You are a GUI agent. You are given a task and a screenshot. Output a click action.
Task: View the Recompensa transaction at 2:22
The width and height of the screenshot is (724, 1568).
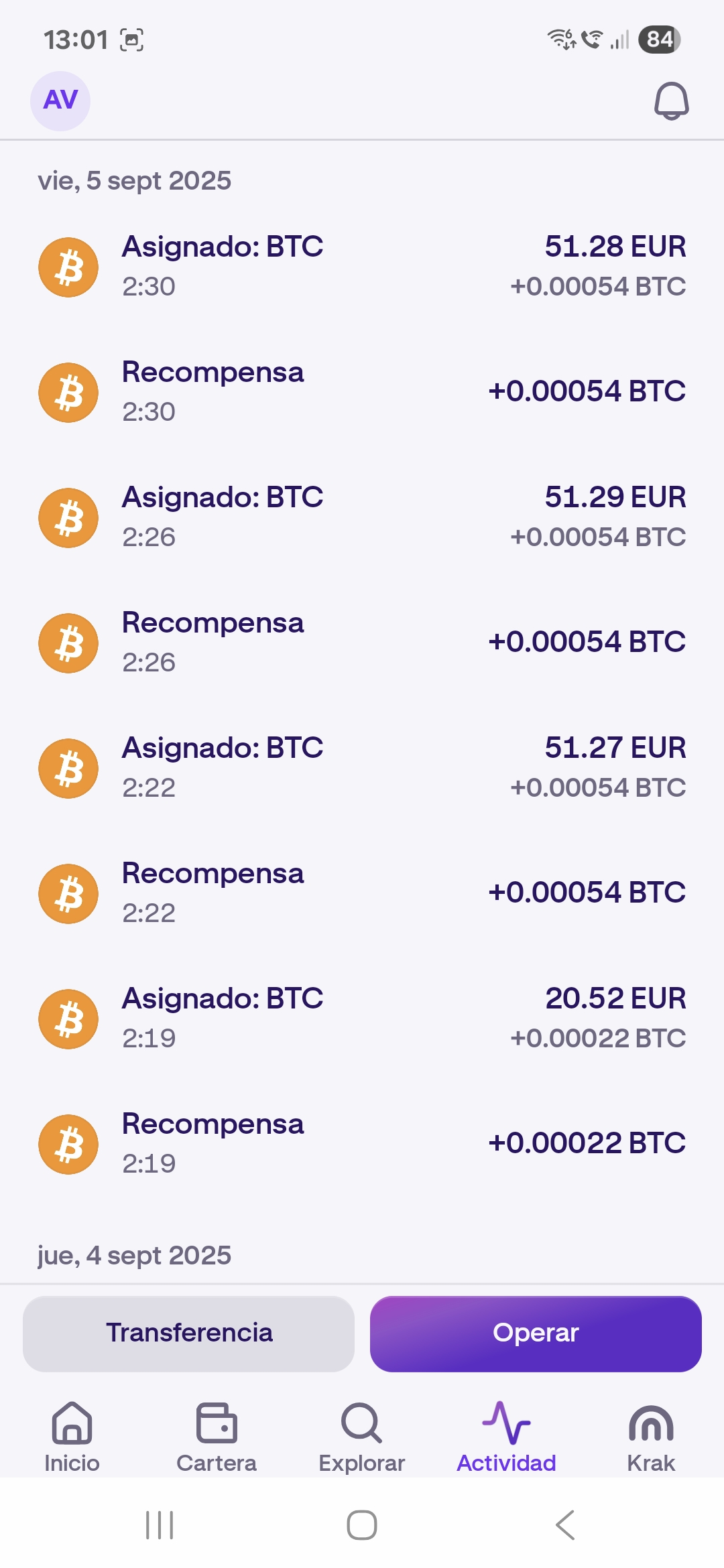click(362, 893)
